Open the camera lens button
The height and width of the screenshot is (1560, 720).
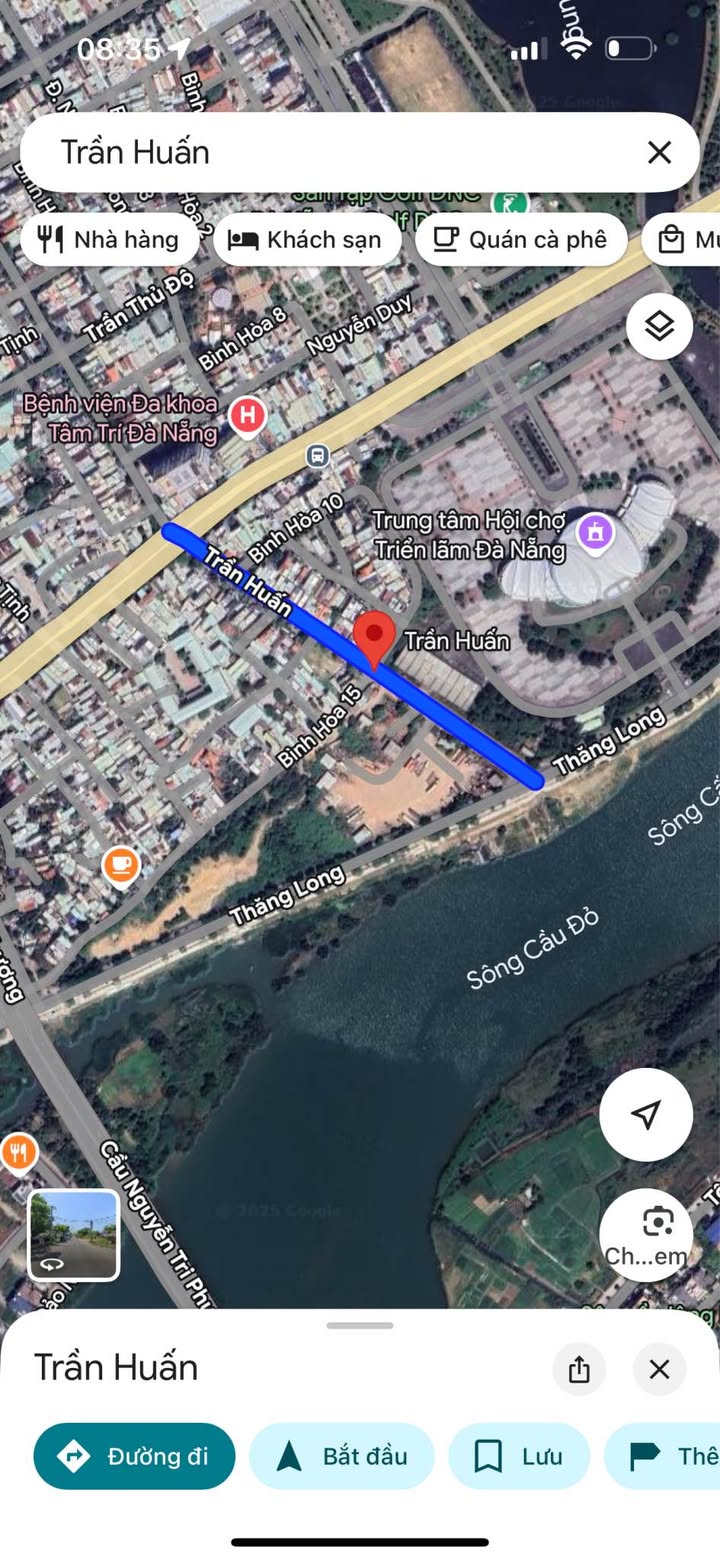click(x=657, y=1223)
